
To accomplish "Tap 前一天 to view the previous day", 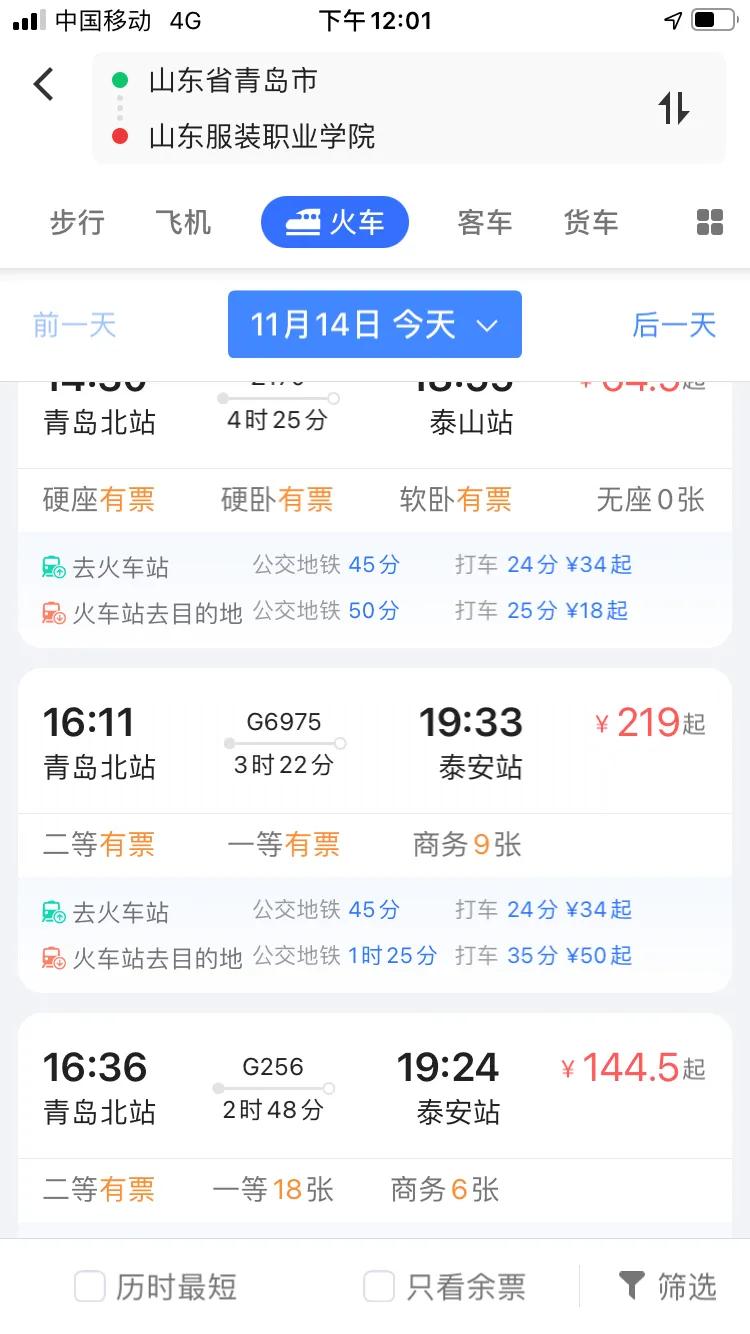I will (x=75, y=324).
